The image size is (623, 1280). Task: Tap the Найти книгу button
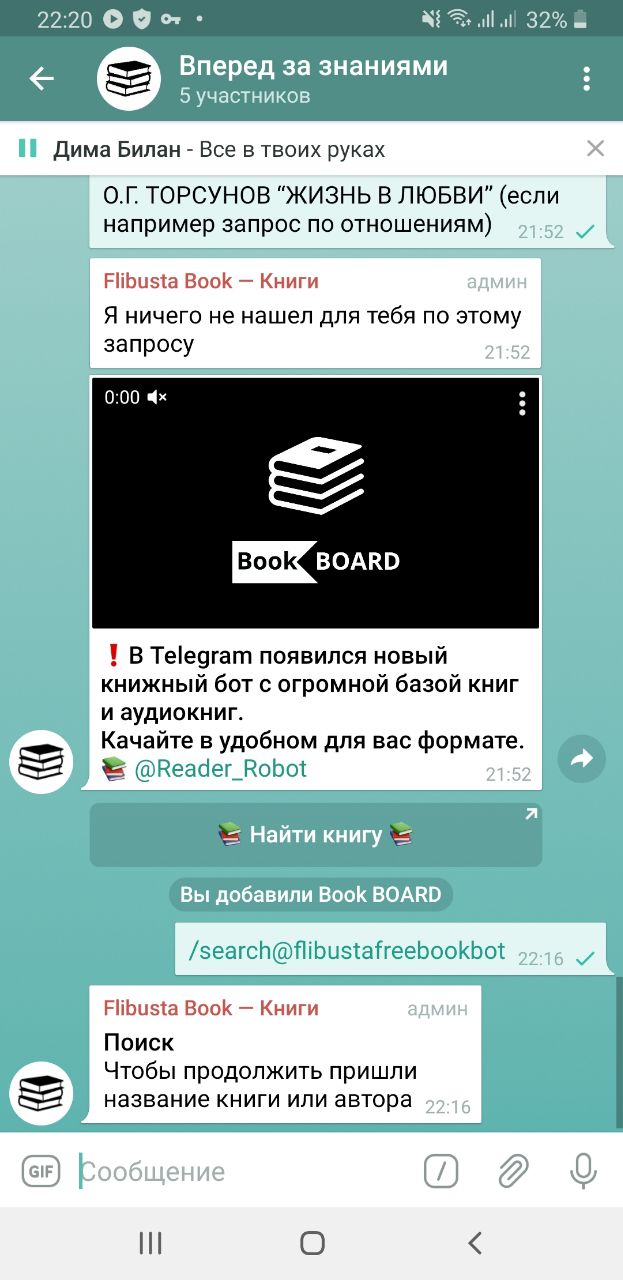[x=316, y=834]
